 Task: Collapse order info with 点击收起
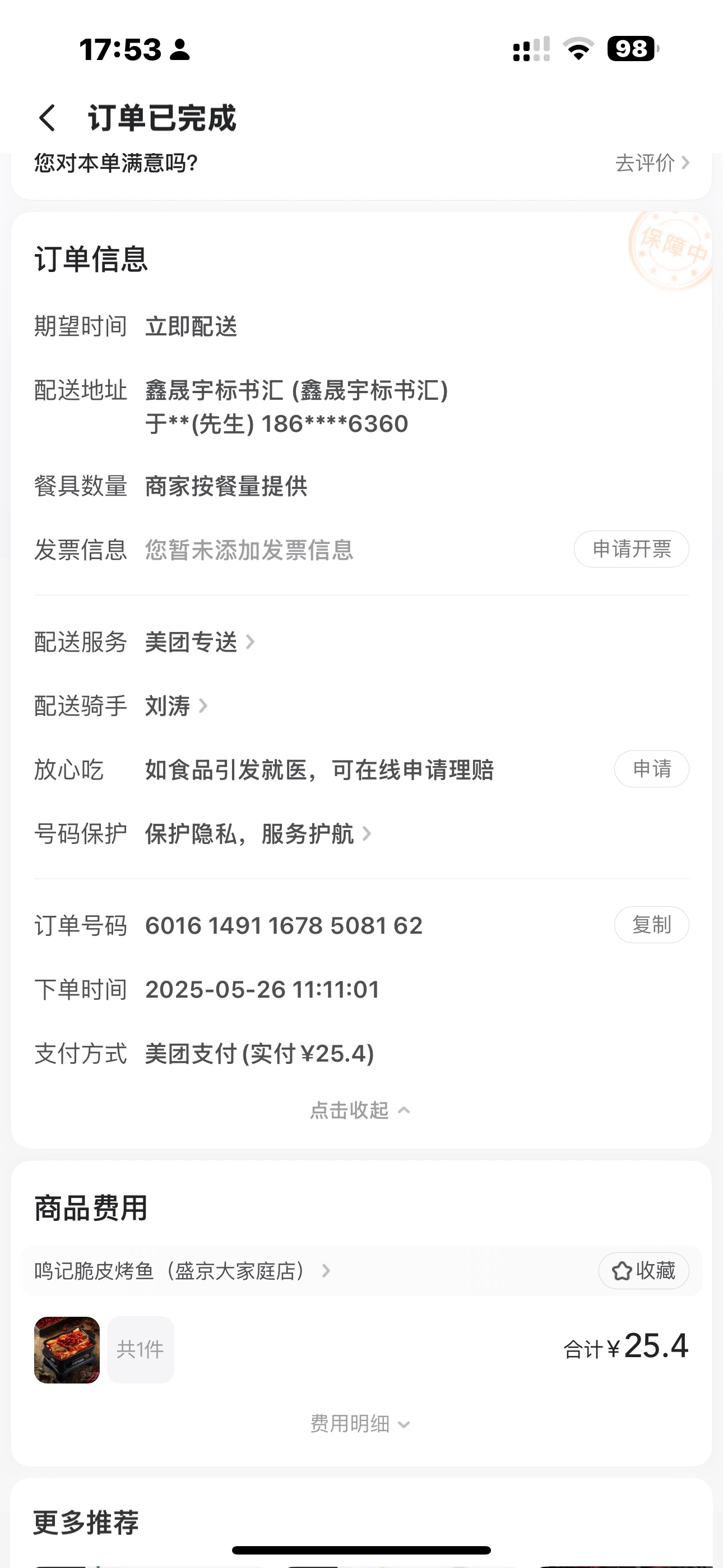(360, 1111)
